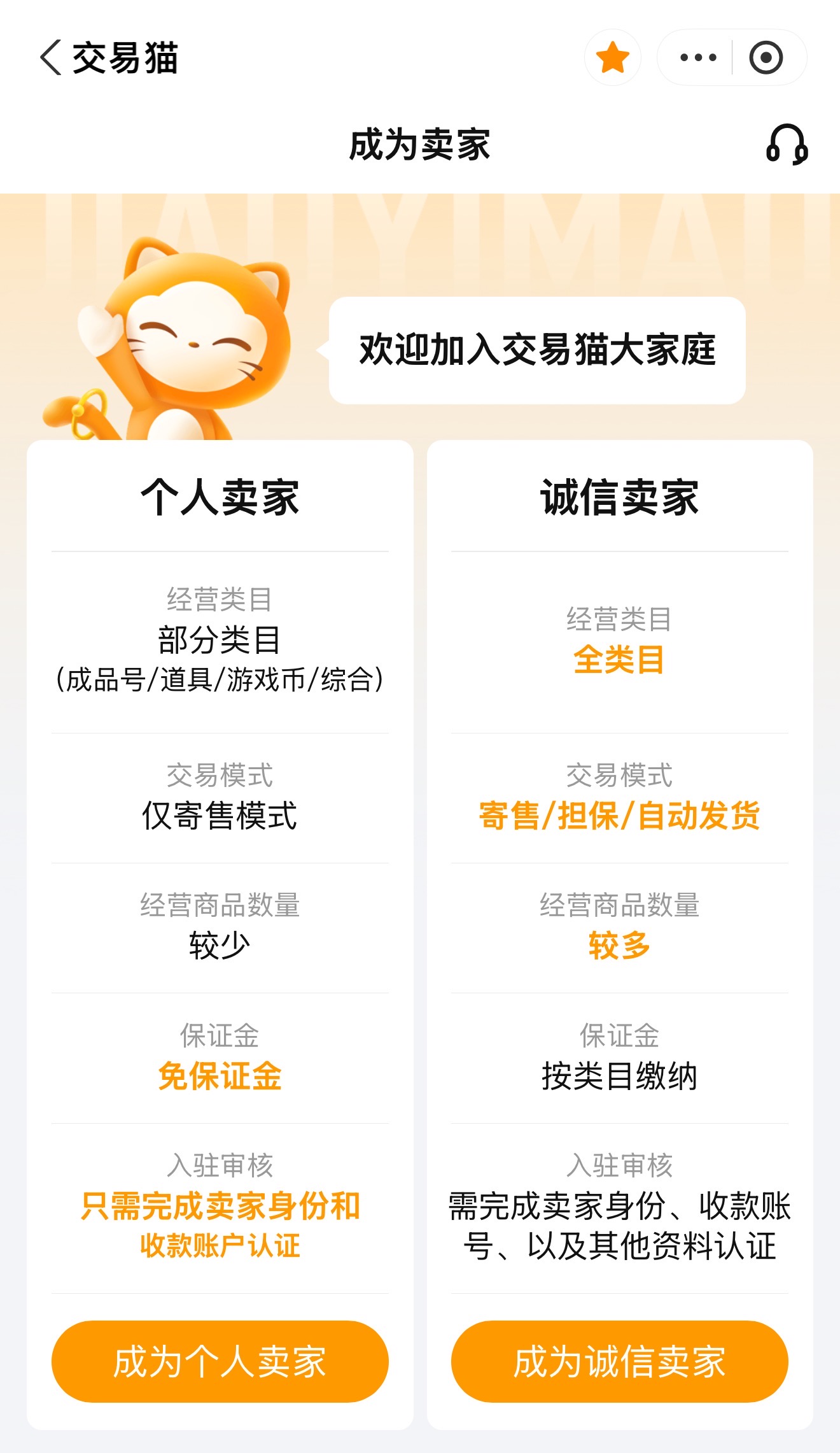Open the three-dot more options menu
This screenshot has width=840, height=1453.
coord(697,57)
